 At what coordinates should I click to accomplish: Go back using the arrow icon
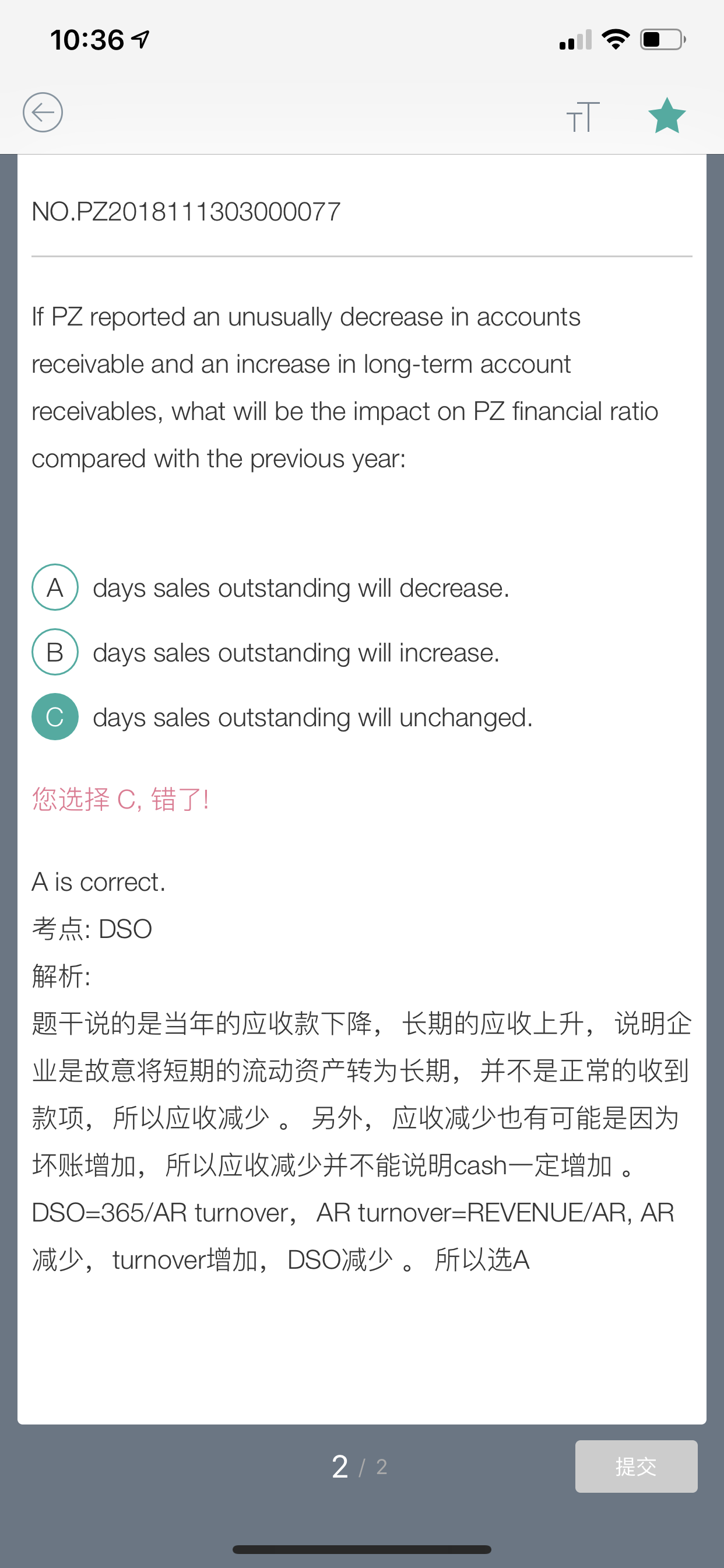[43, 113]
